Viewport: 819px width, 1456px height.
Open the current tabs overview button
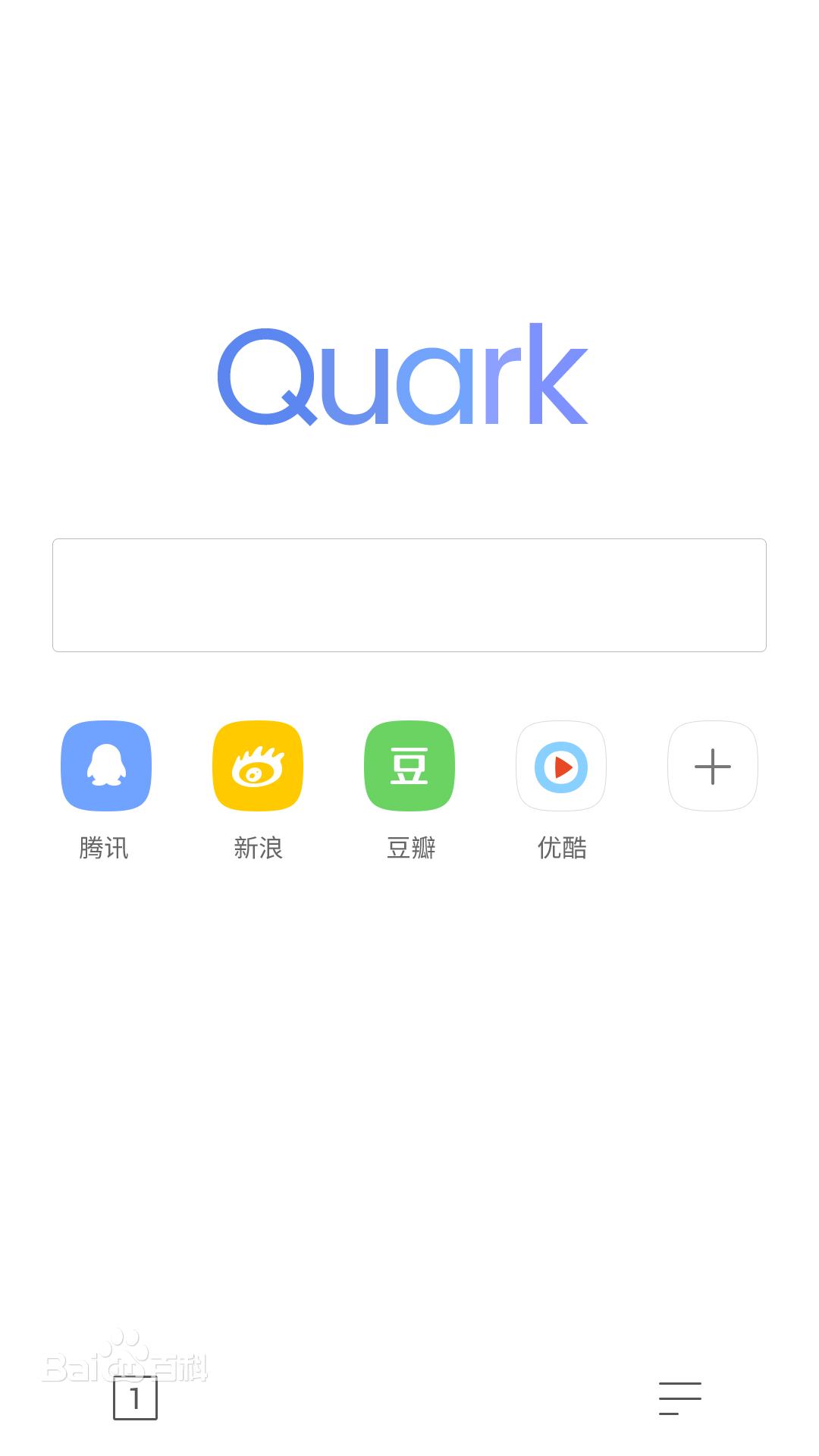pos(134,1398)
